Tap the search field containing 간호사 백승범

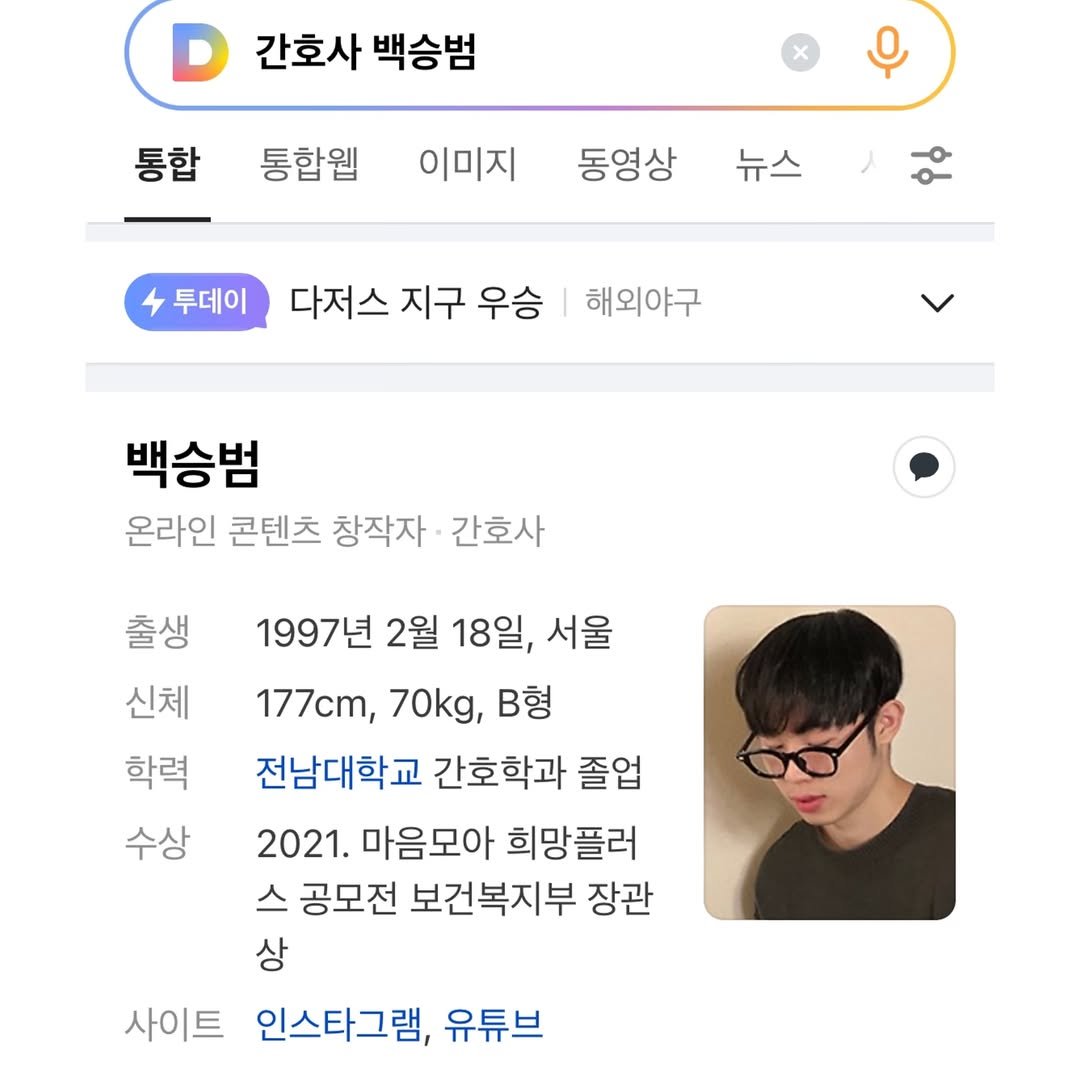pos(500,52)
